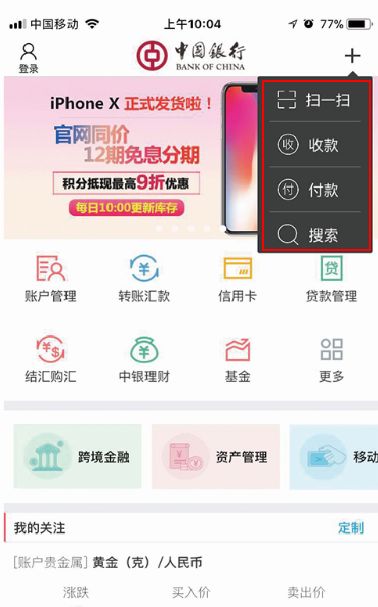Open the 黄金（克）/人民币 row
Screen dimensions: 378x607
point(191,562)
